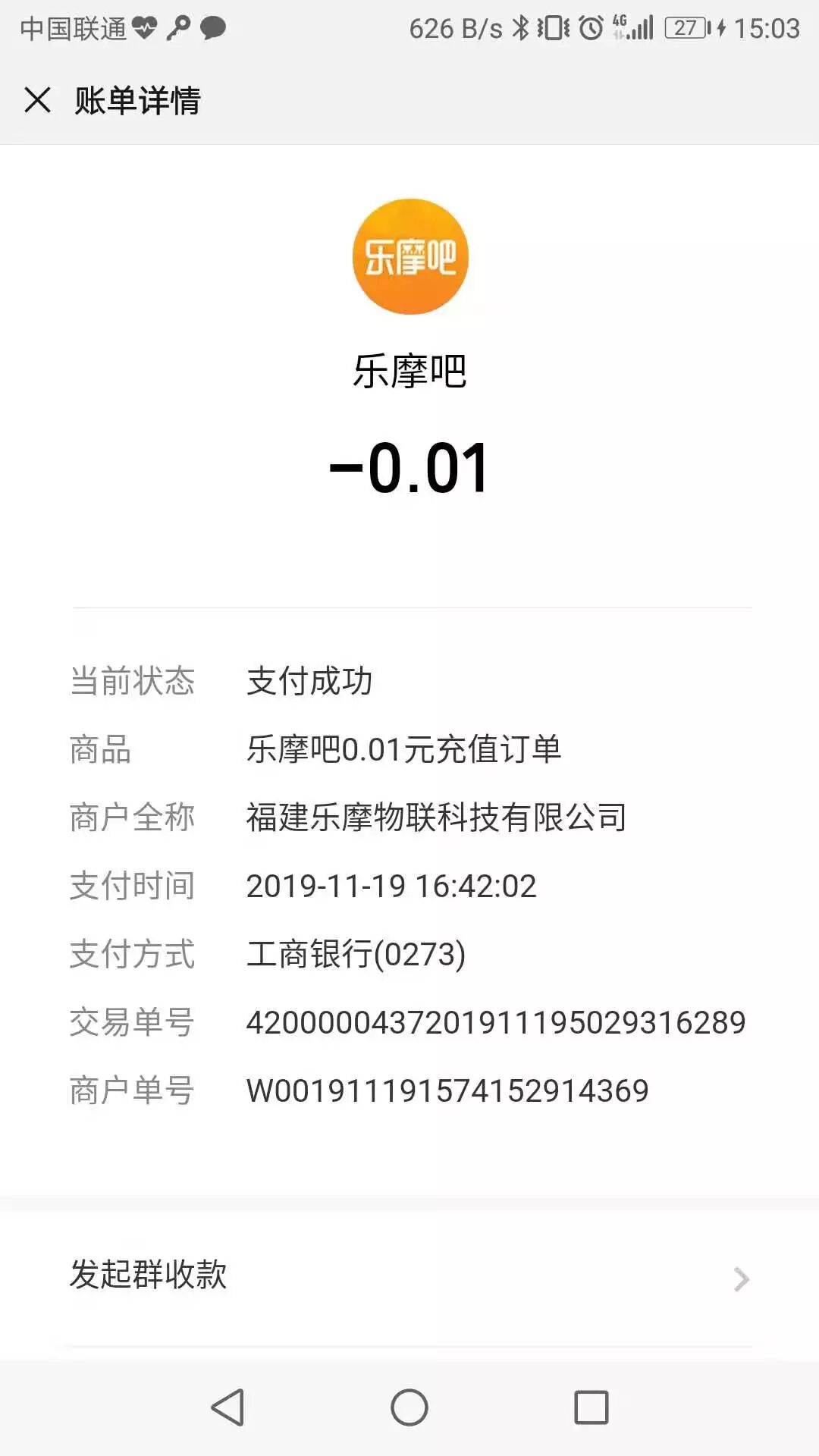Open the 发起群收款 group collection row
819x1456 pixels.
(409, 1276)
